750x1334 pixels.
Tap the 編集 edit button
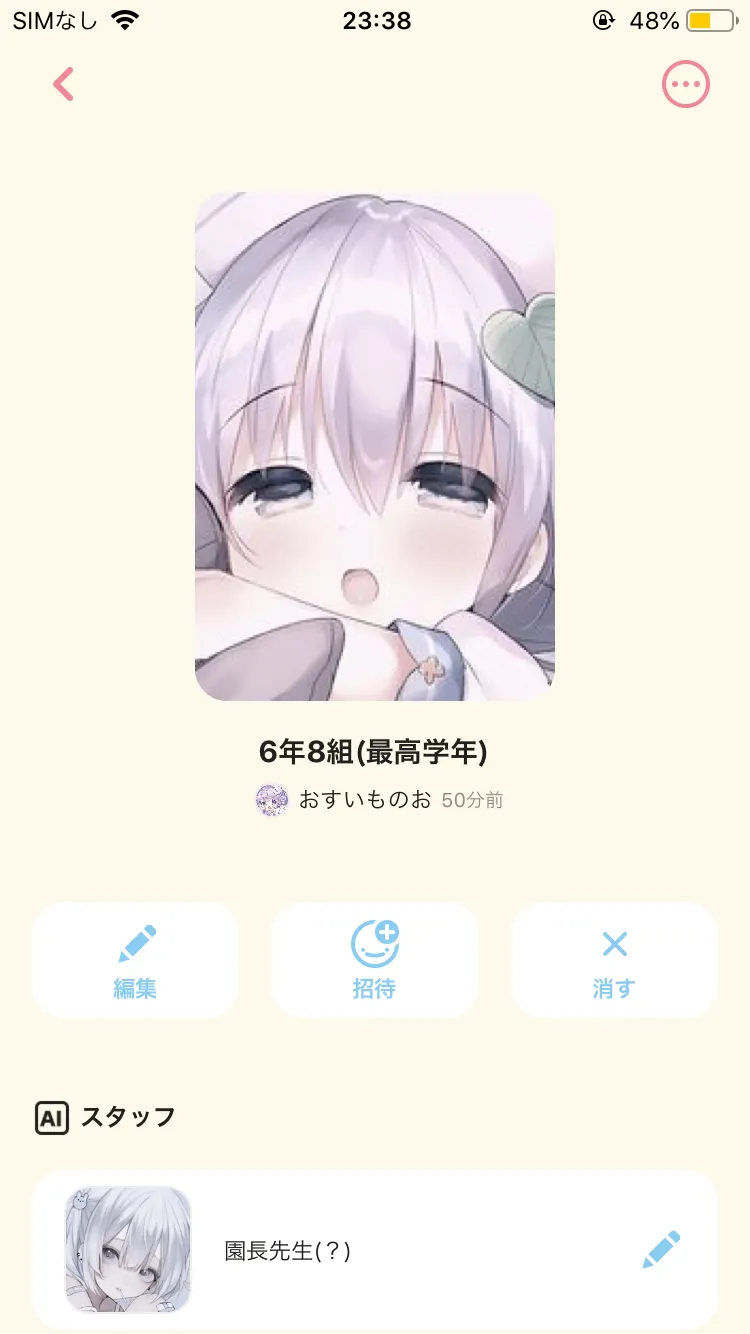point(135,960)
